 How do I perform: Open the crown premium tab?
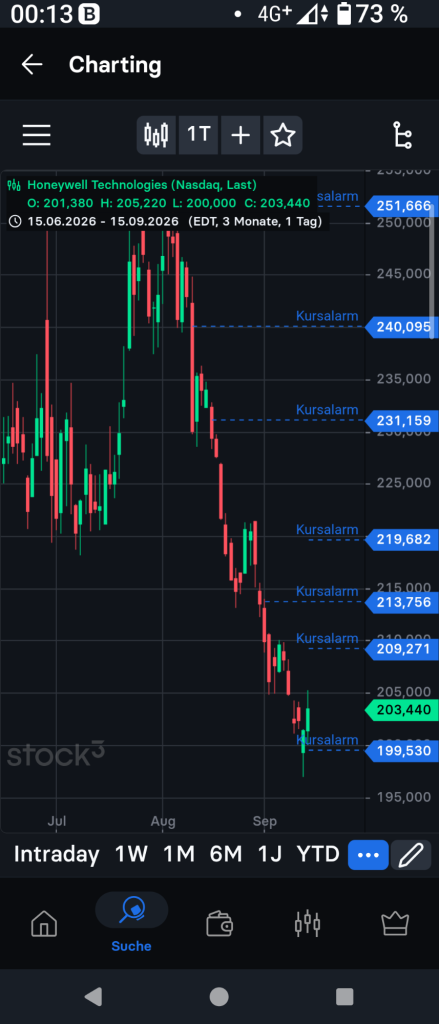[395, 924]
